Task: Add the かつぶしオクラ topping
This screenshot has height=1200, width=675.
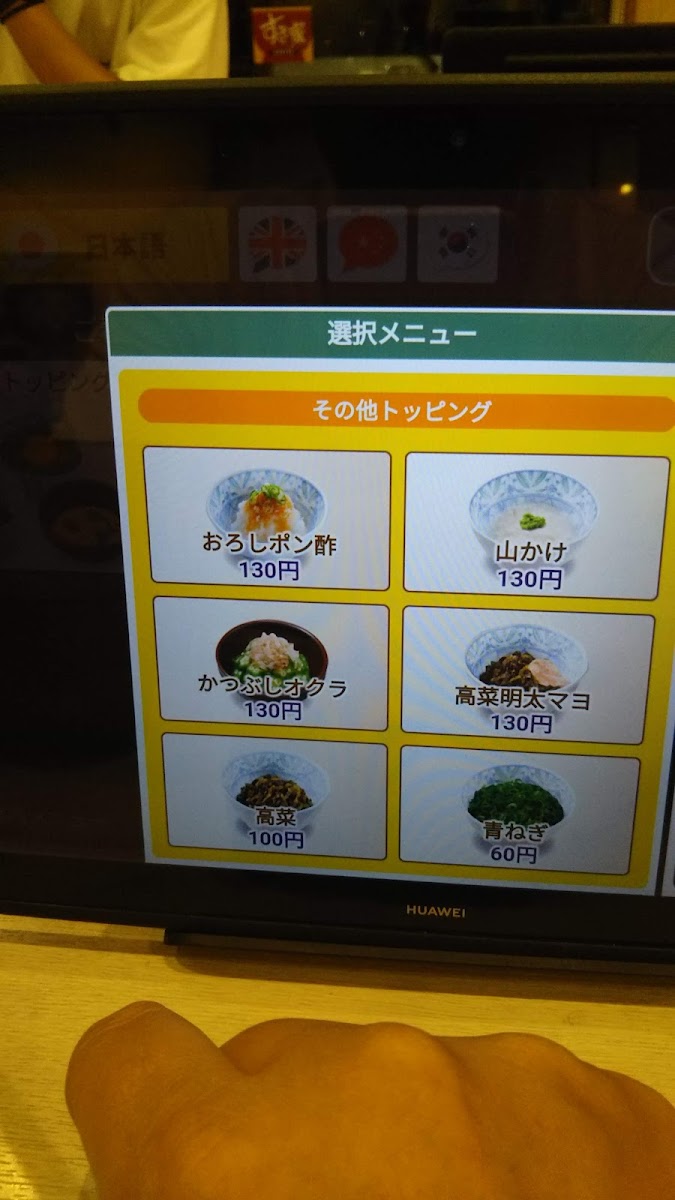Action: pyautogui.click(x=271, y=662)
